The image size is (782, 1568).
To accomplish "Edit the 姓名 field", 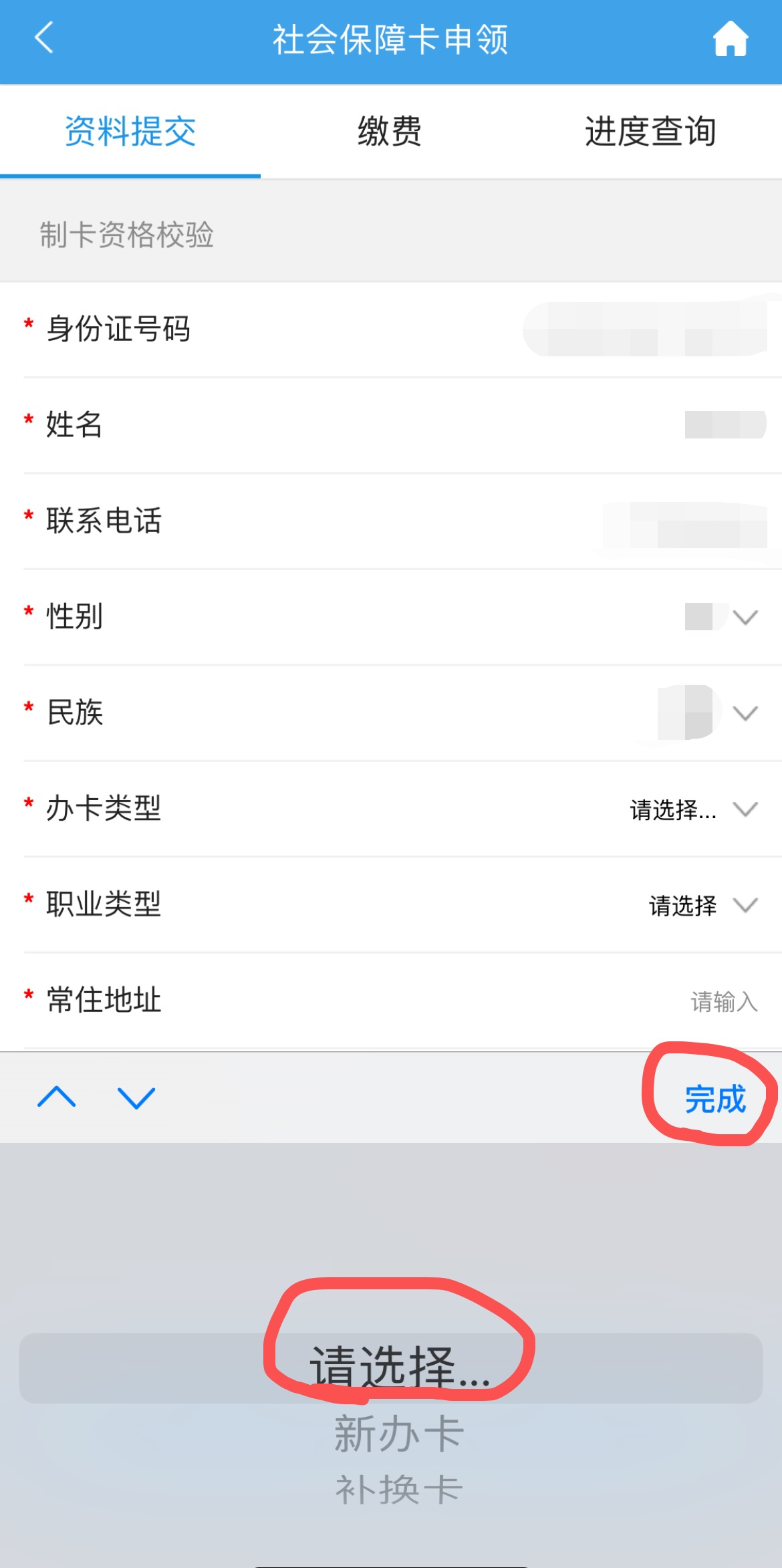I will pyautogui.click(x=391, y=425).
